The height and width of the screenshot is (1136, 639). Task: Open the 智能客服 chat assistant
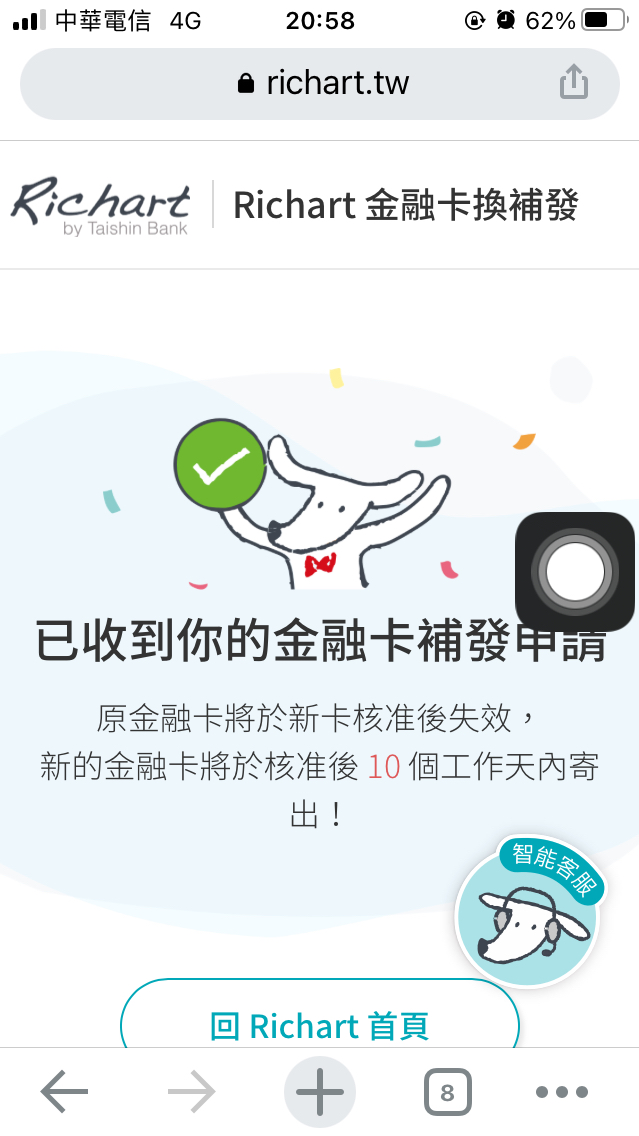pyautogui.click(x=530, y=911)
